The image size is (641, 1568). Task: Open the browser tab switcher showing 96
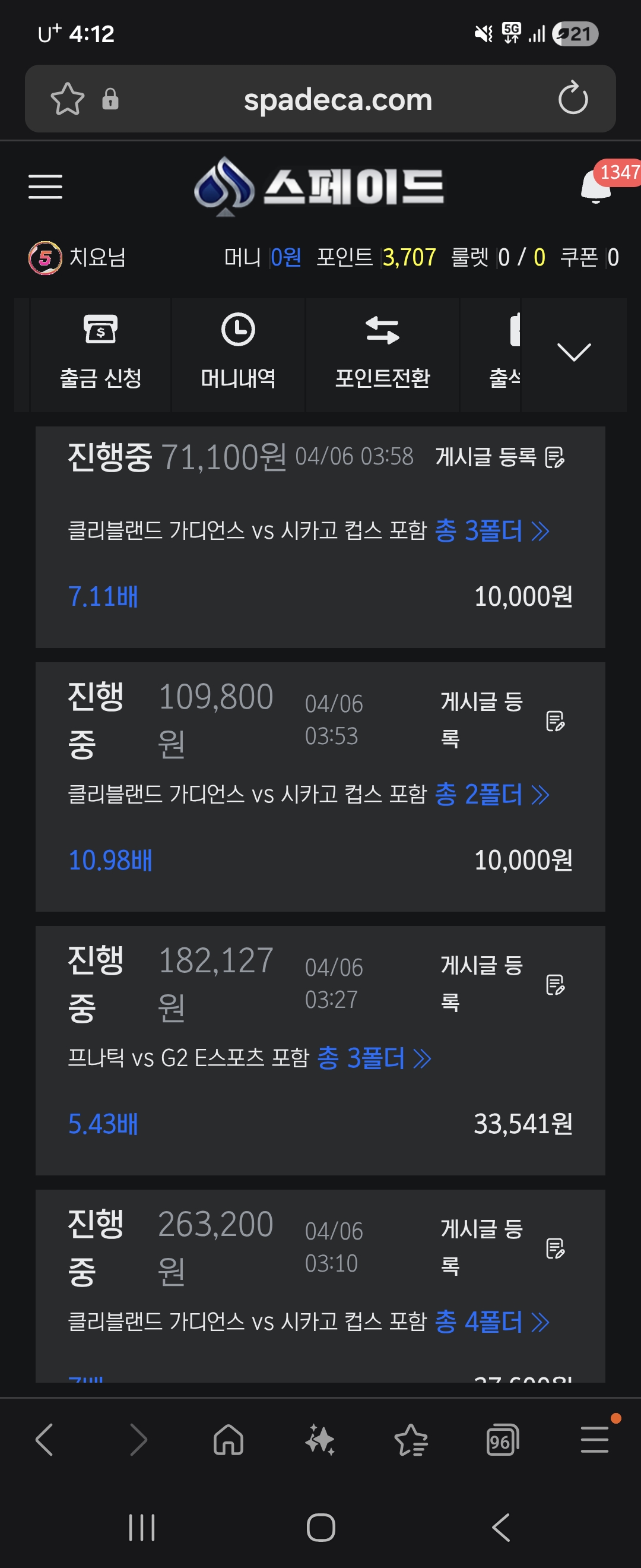pyautogui.click(x=502, y=1440)
